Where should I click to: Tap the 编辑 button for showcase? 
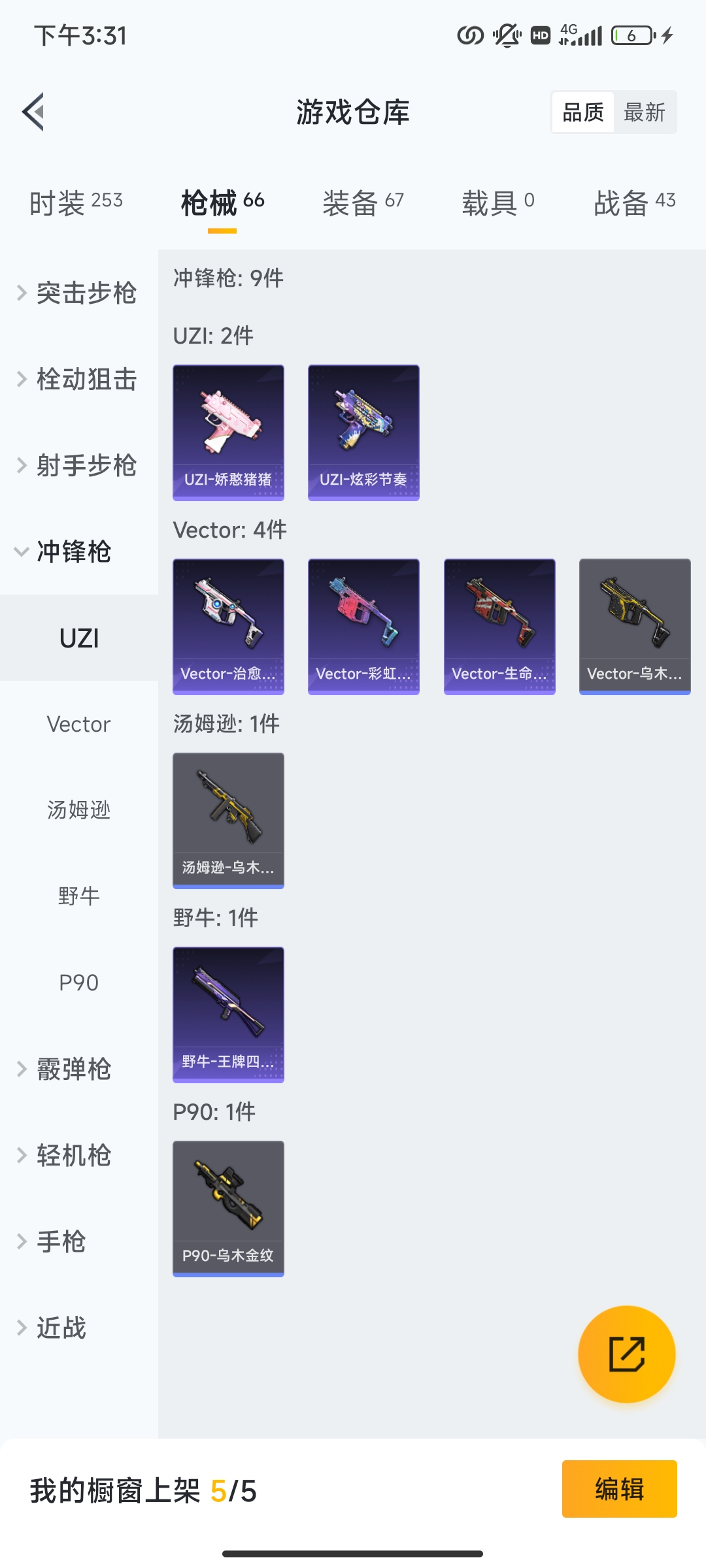pos(619,1489)
